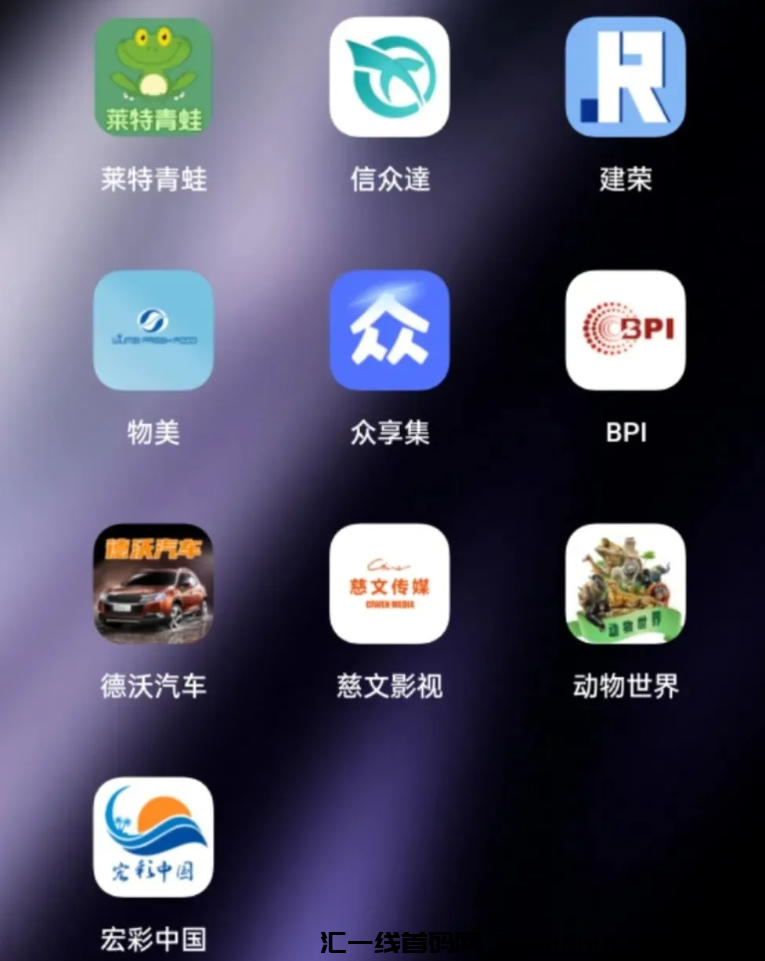Viewport: 765px width, 961px height.
Task: Open the 众享集 blue app
Action: [389, 330]
